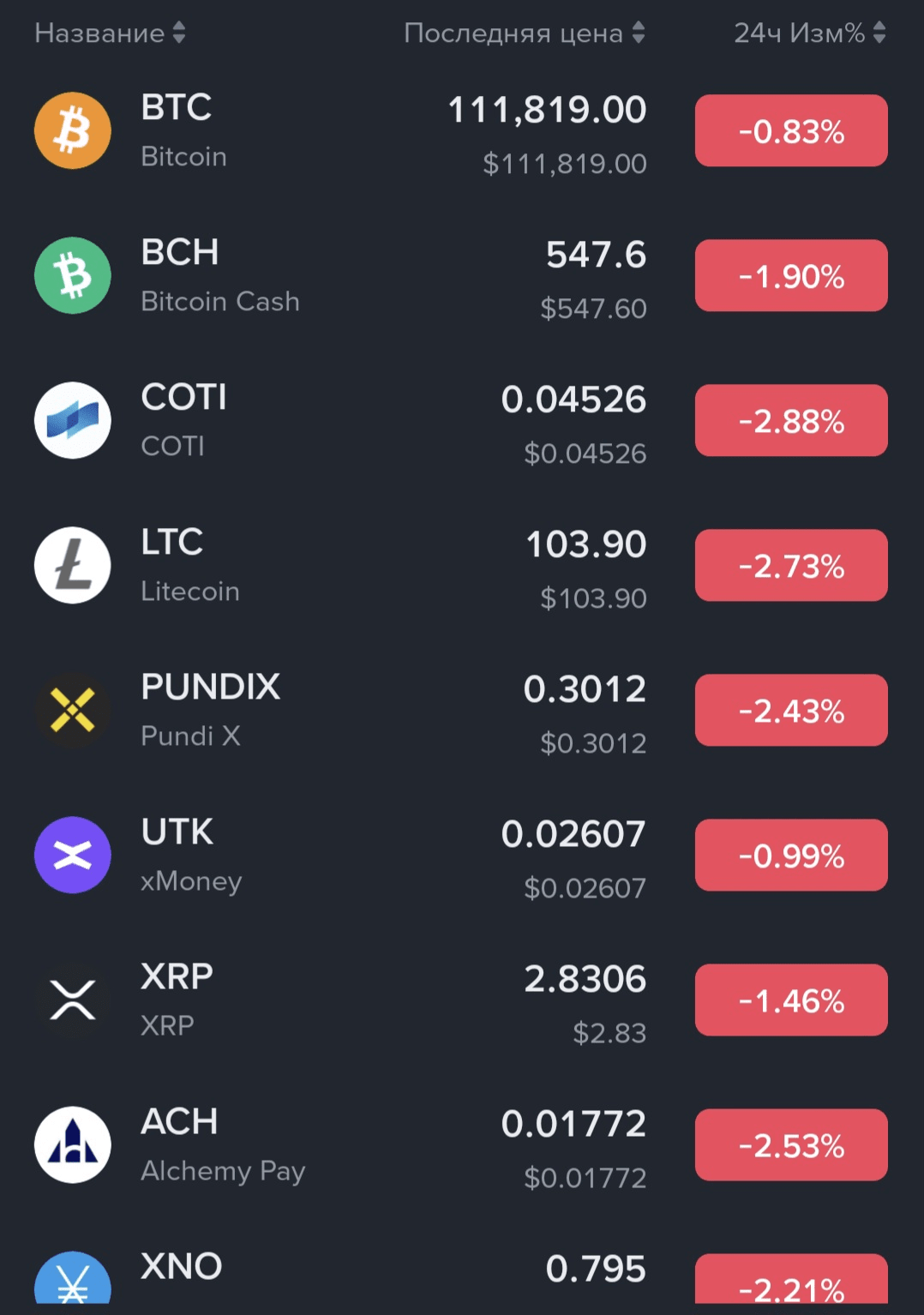Select the UTK xMoney row
Image resolution: width=924 pixels, height=1315 pixels.
[343, 856]
